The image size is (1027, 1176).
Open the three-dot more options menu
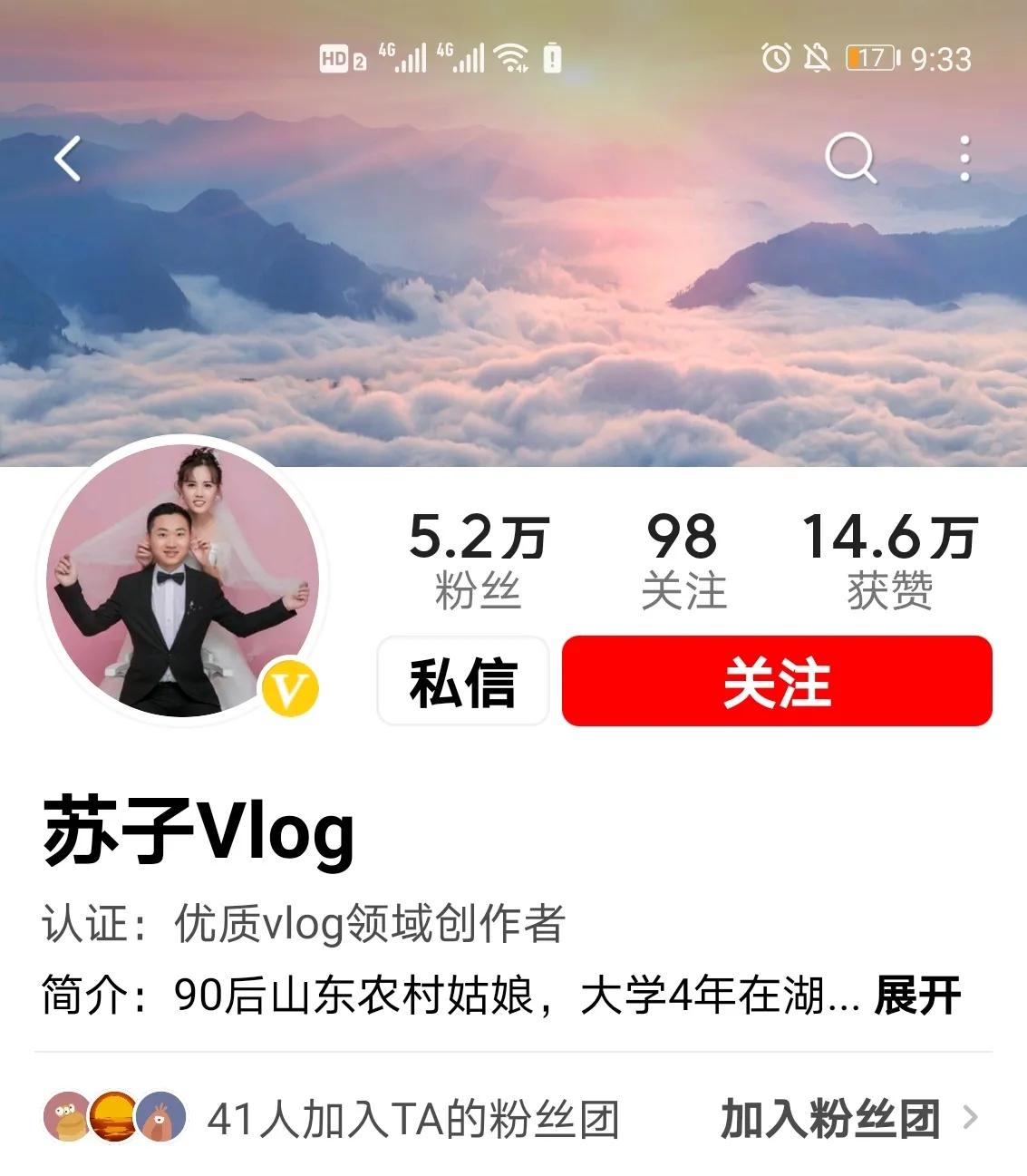[964, 158]
